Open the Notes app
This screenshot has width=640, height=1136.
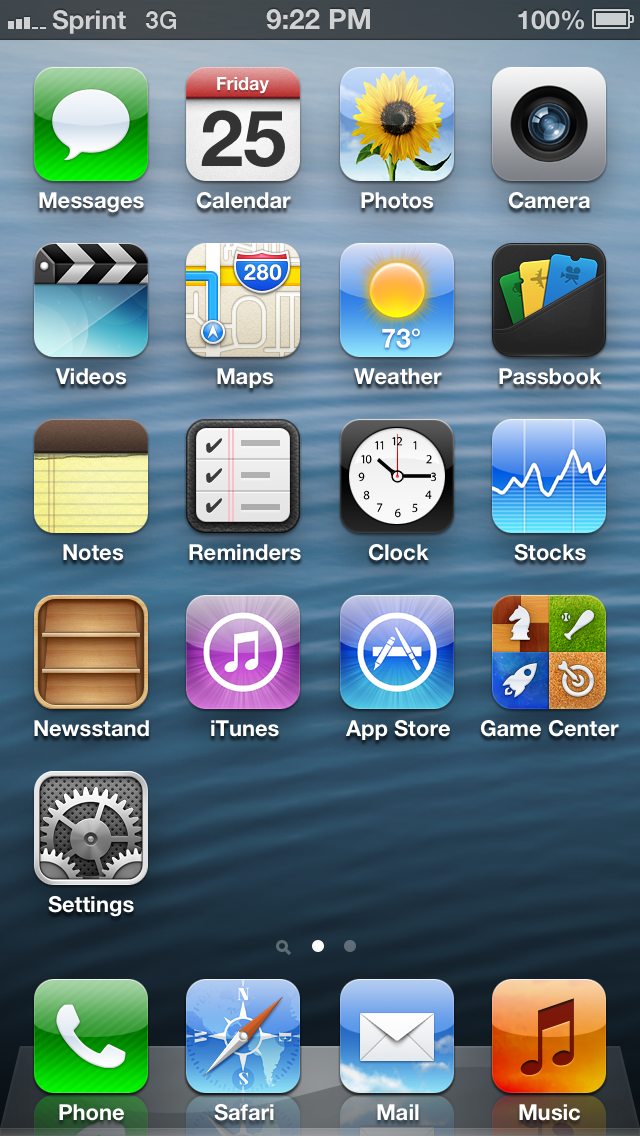(x=91, y=477)
